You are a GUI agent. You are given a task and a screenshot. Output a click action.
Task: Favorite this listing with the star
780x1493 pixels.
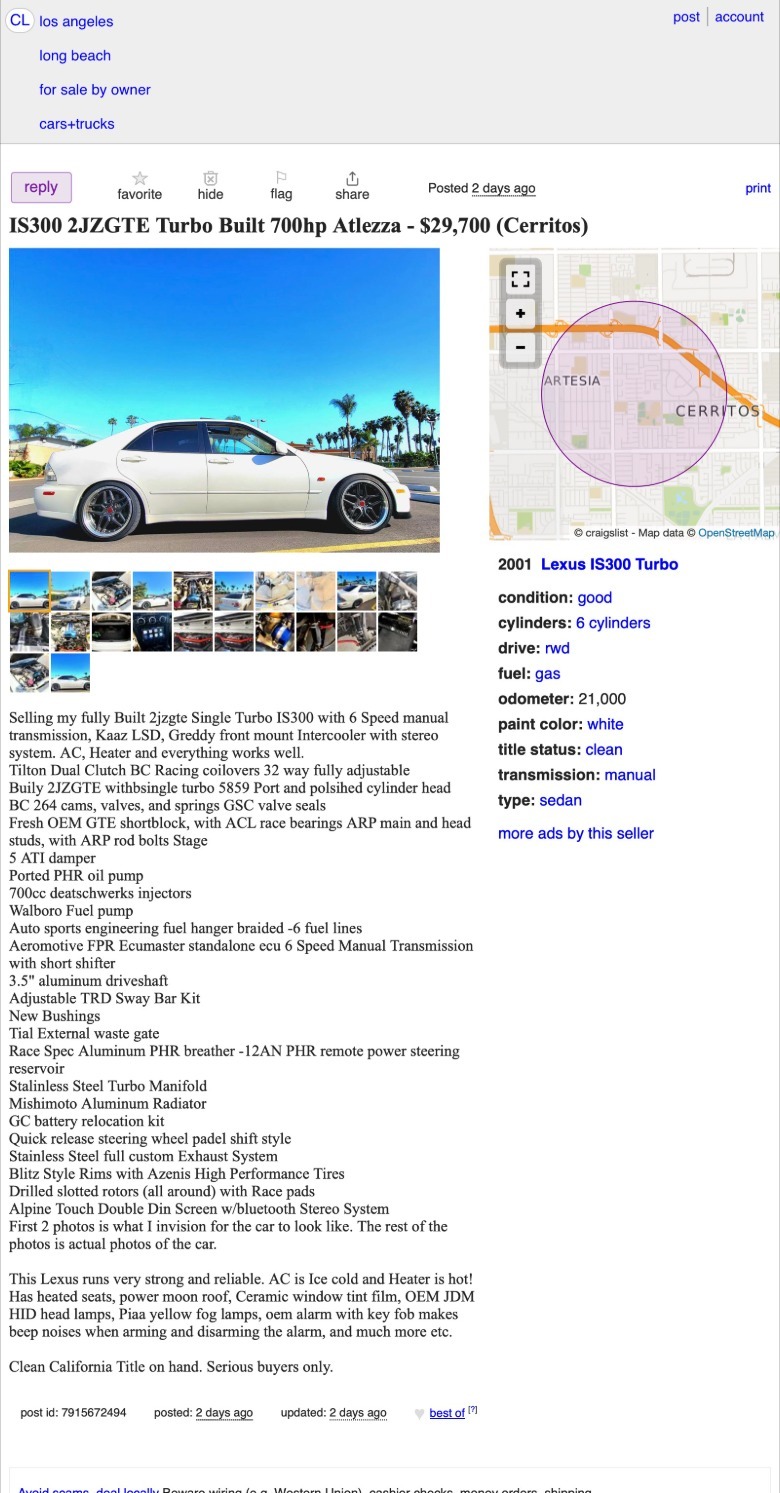[x=139, y=185]
